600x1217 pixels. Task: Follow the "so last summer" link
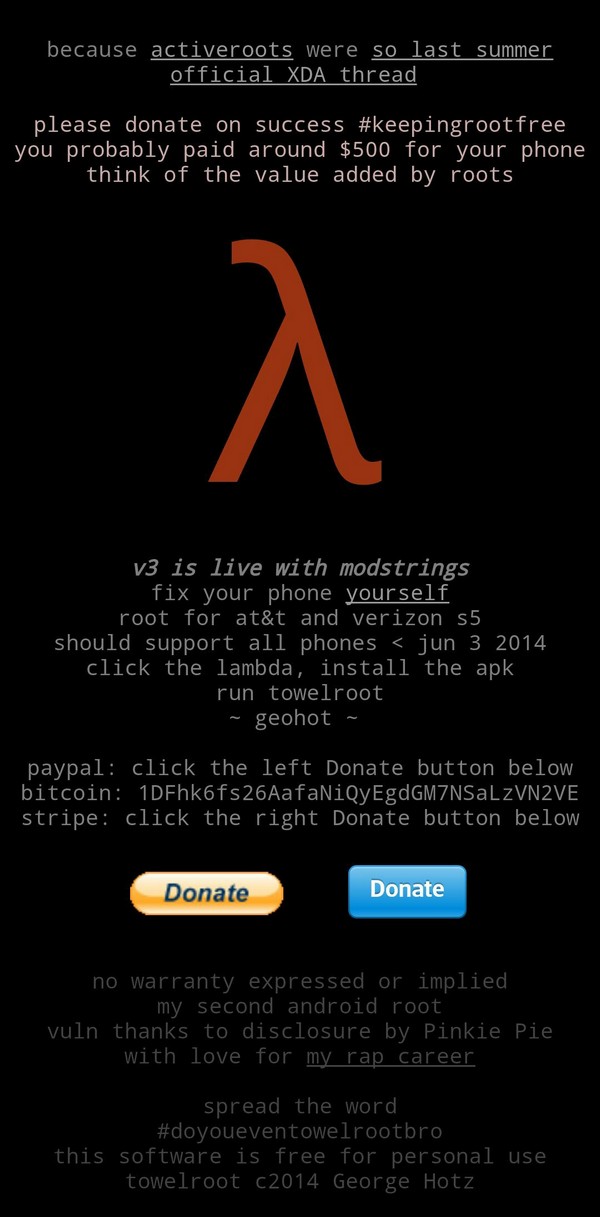tap(462, 50)
